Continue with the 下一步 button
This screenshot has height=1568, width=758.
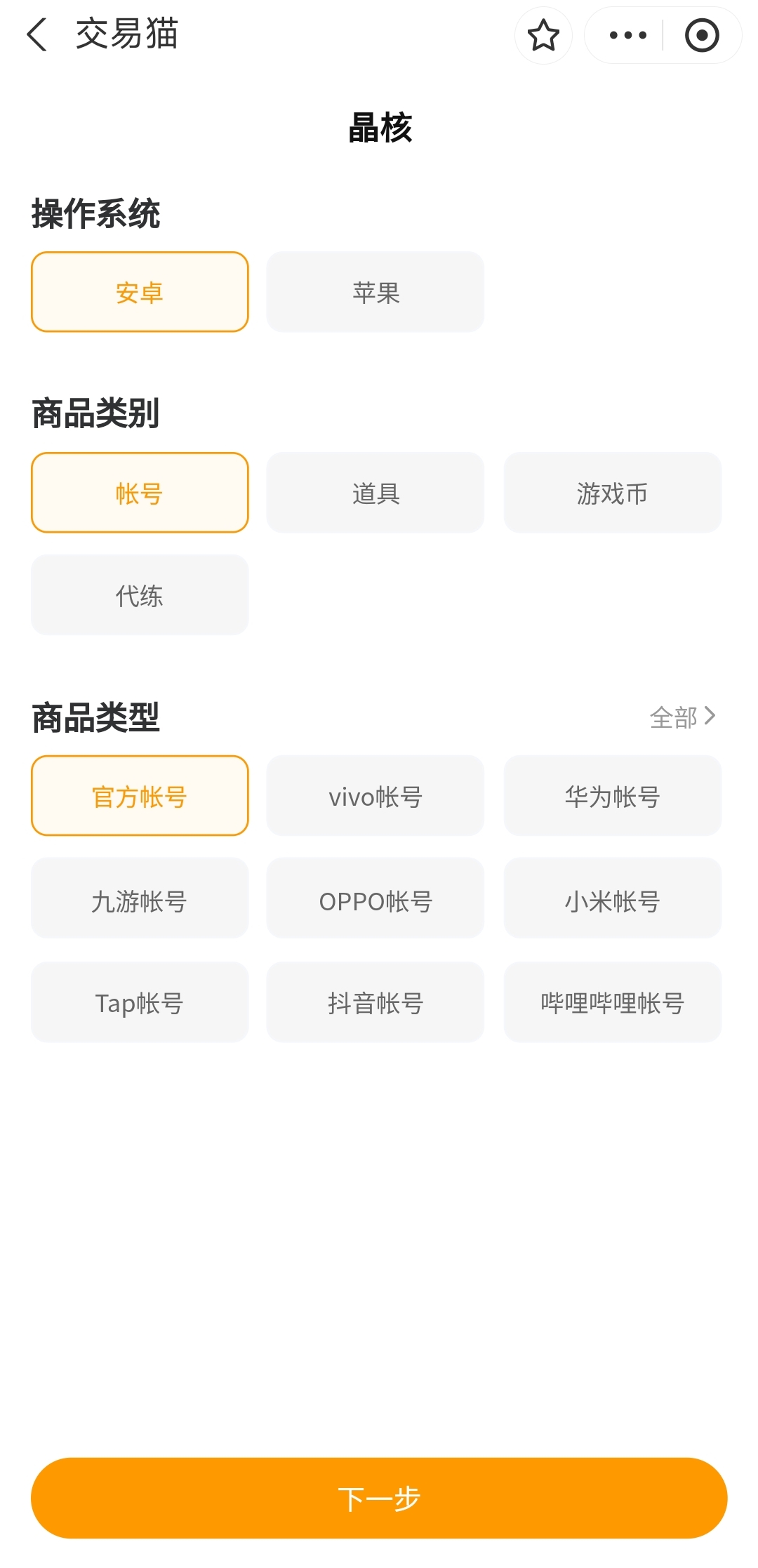[x=379, y=1498]
